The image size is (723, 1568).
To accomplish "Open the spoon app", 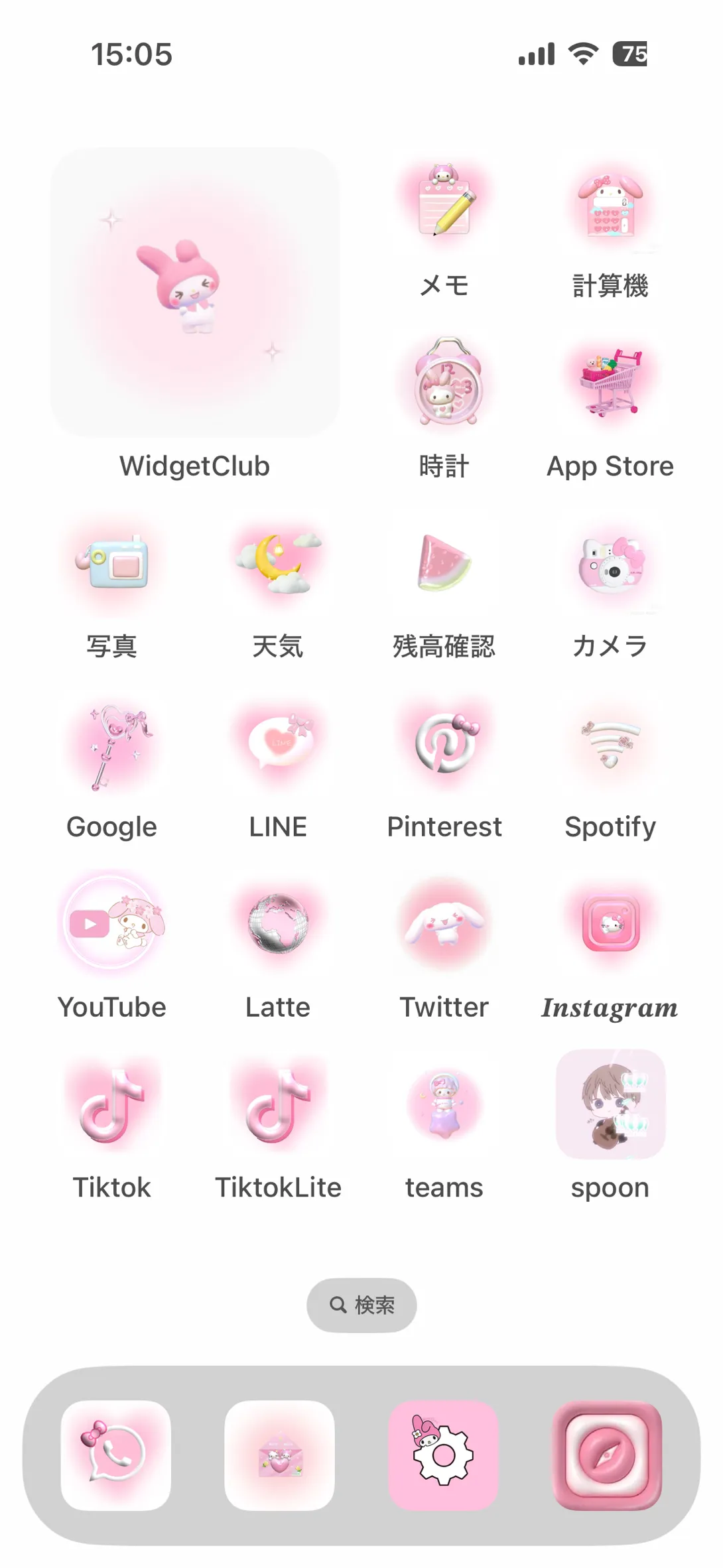I will pos(610,1104).
